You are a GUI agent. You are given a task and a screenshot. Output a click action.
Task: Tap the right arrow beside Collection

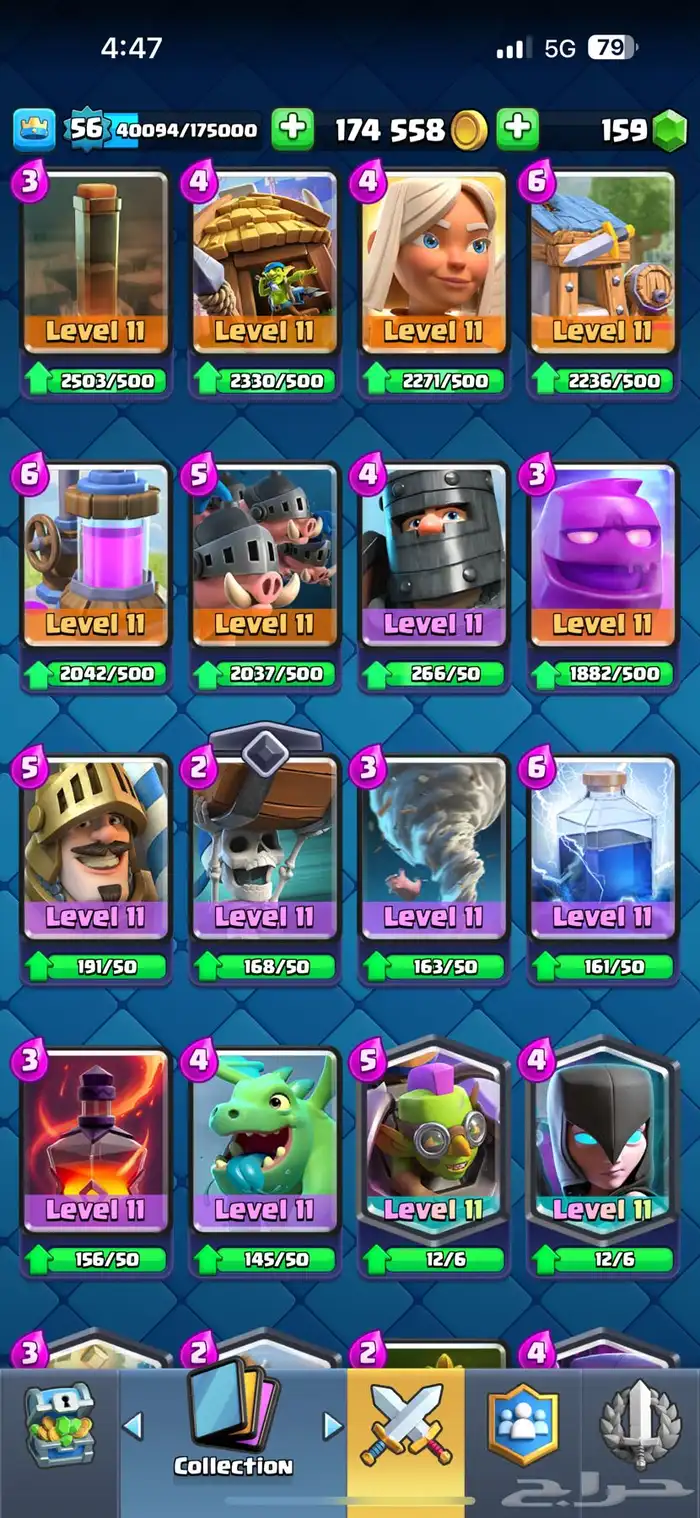click(x=333, y=1425)
